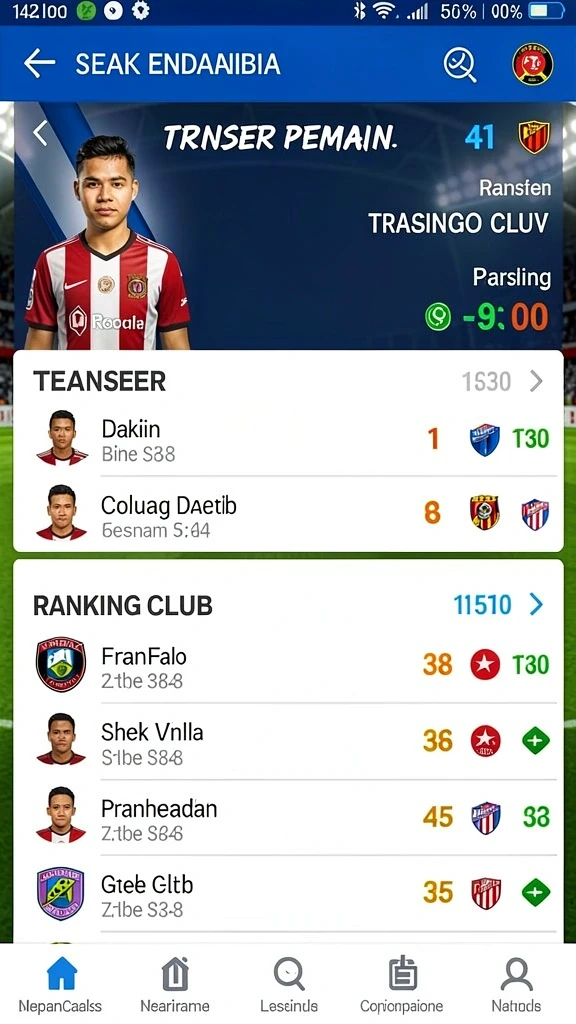This screenshot has width=576, height=1024.
Task: Show the previous banner with the left chevron
Action: coord(40,133)
